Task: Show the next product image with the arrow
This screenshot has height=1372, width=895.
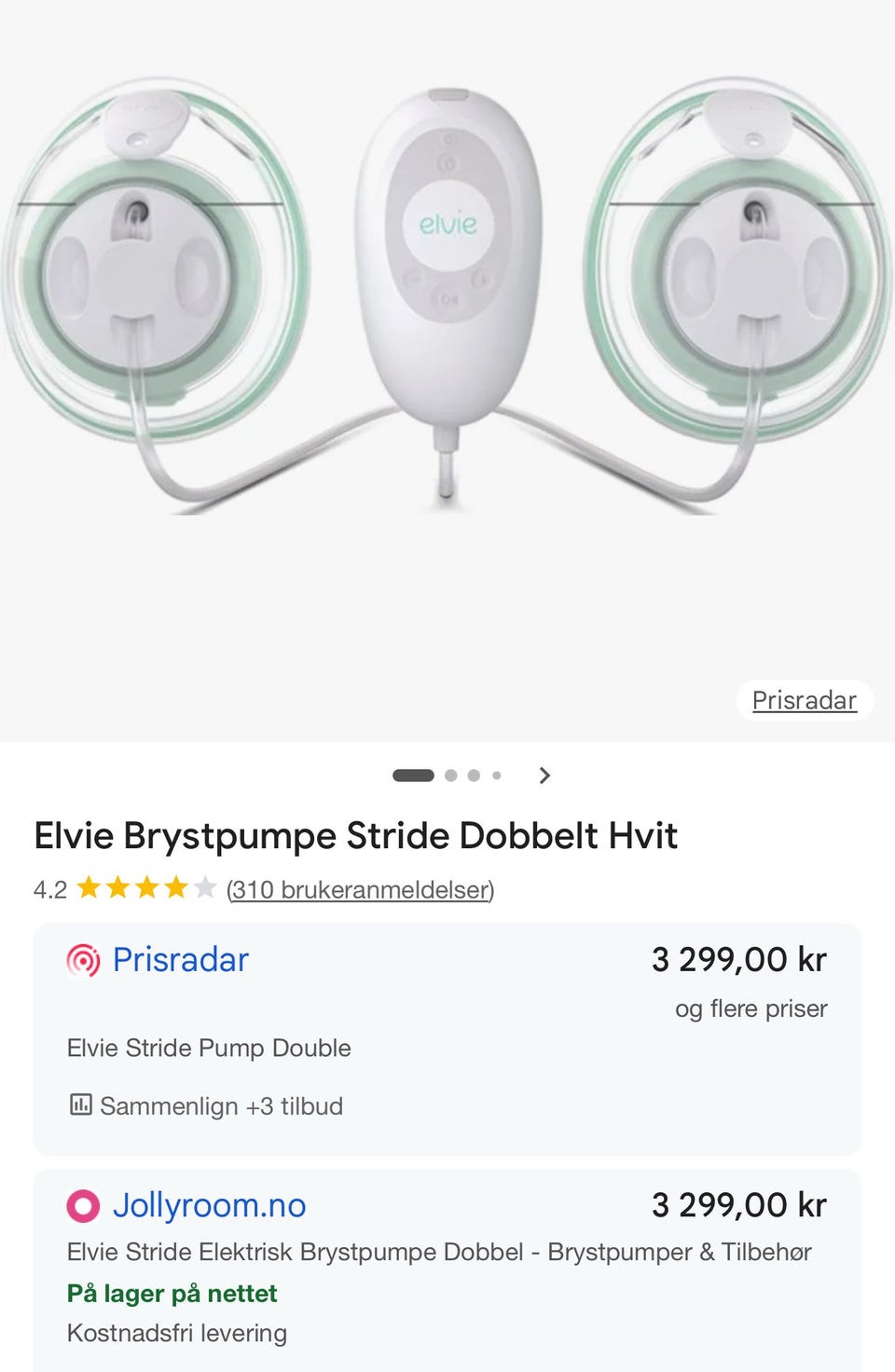Action: (x=545, y=775)
